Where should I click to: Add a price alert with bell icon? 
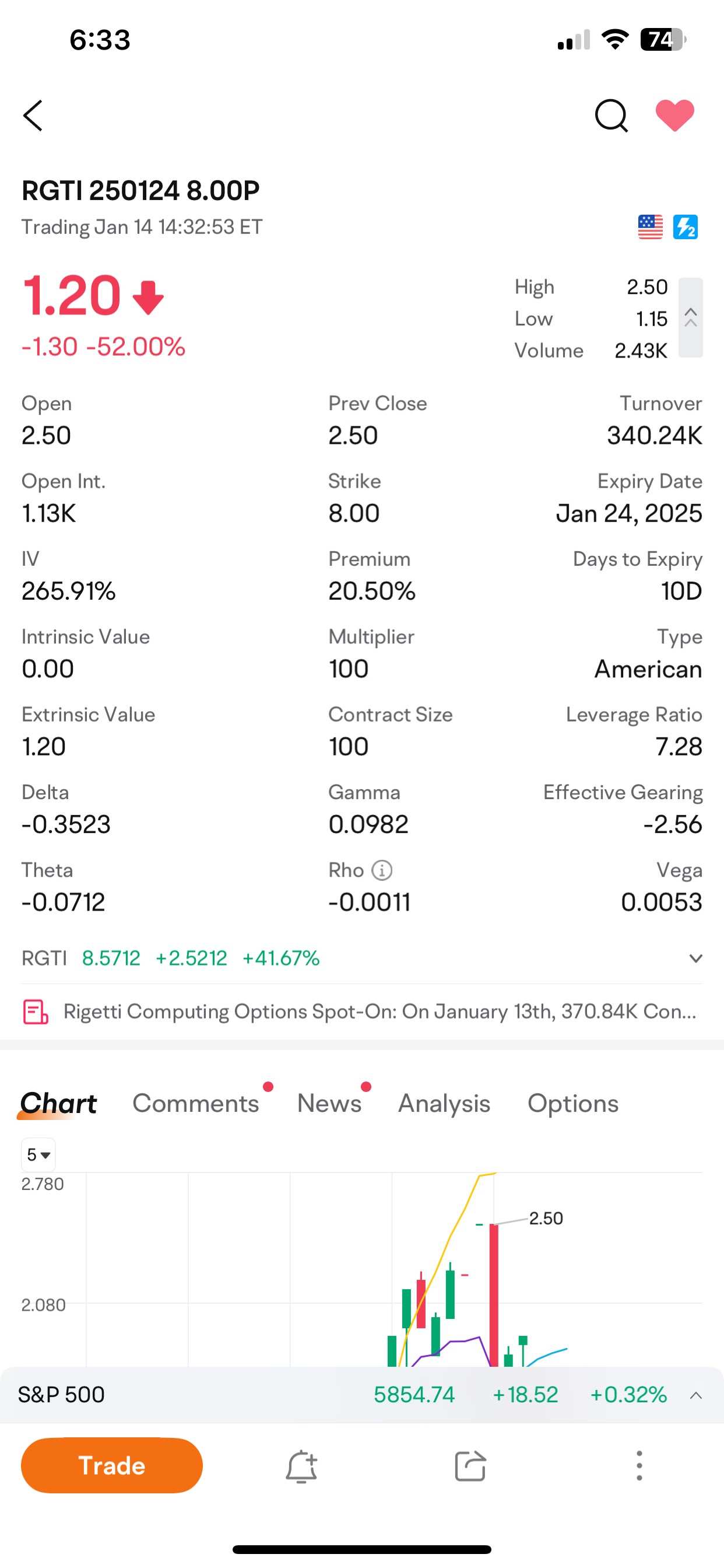click(302, 1466)
